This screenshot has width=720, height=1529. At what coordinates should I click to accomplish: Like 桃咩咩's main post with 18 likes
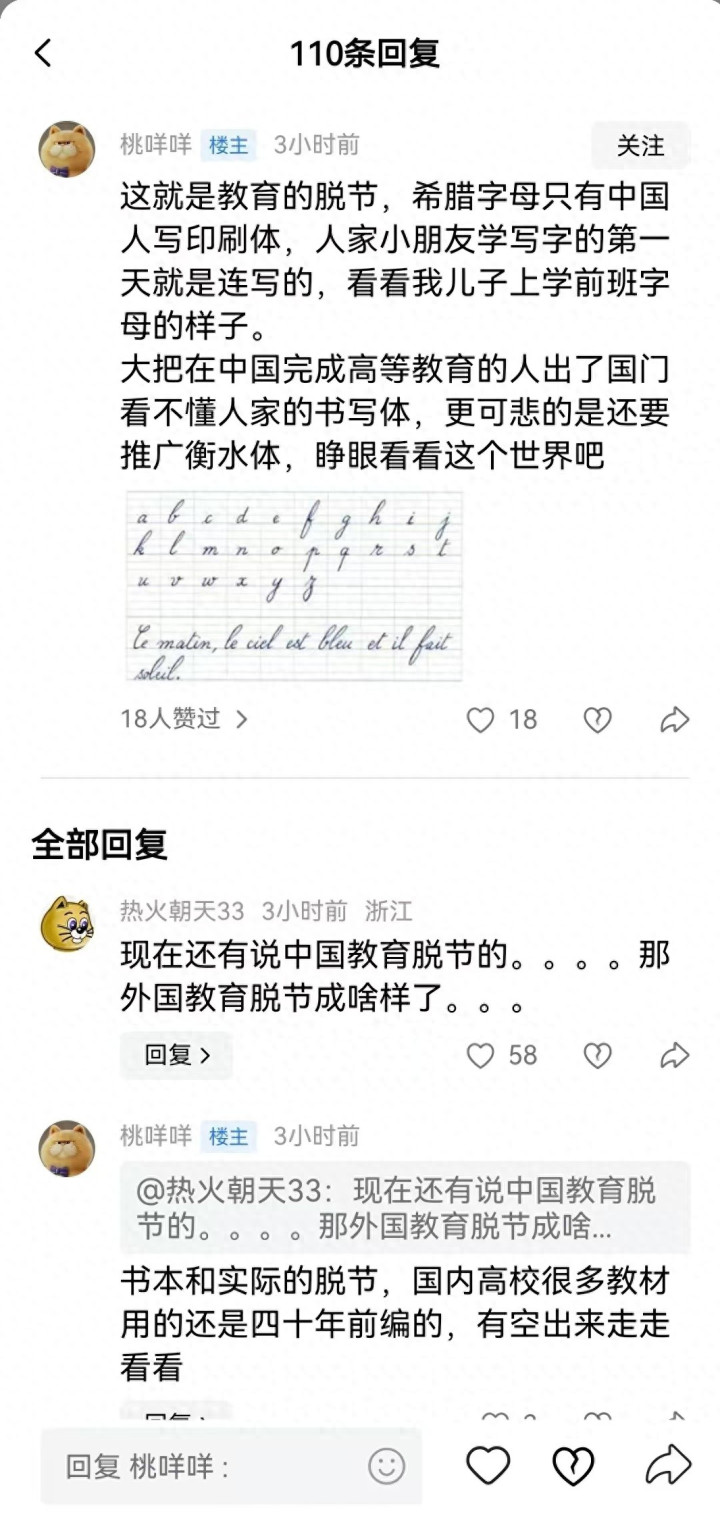click(482, 719)
